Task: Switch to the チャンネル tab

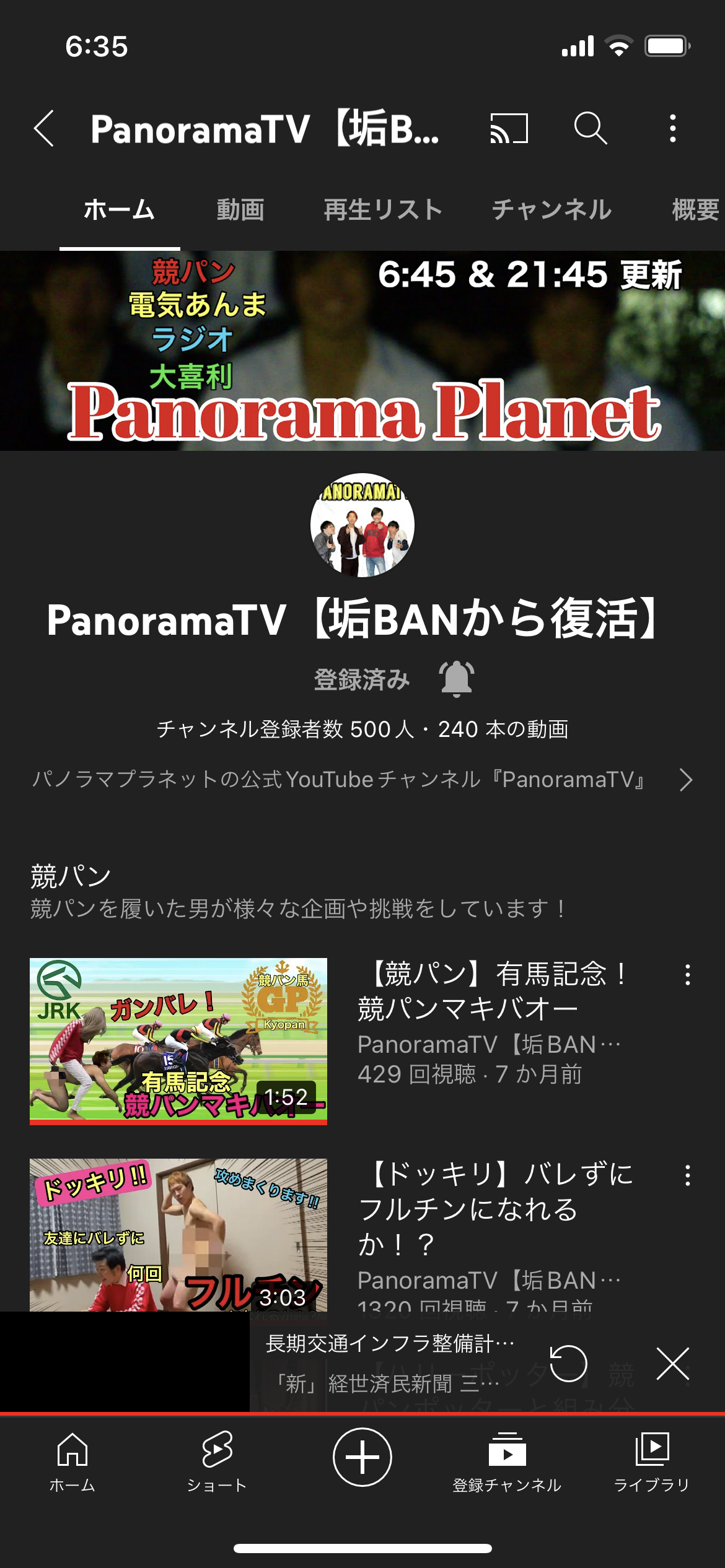Action: click(x=551, y=210)
